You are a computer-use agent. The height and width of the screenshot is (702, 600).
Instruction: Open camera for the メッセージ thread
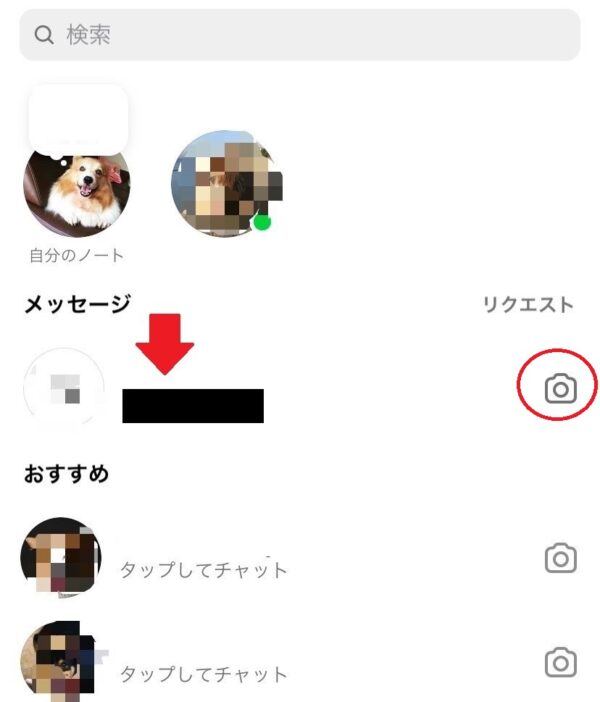560,388
